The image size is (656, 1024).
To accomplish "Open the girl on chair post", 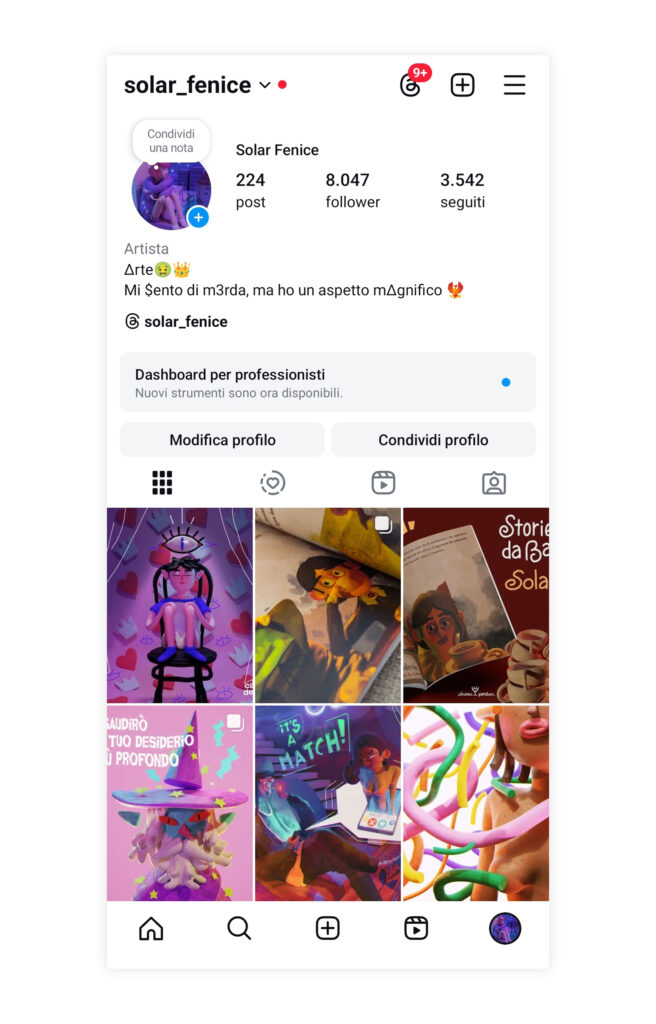I will [x=180, y=605].
